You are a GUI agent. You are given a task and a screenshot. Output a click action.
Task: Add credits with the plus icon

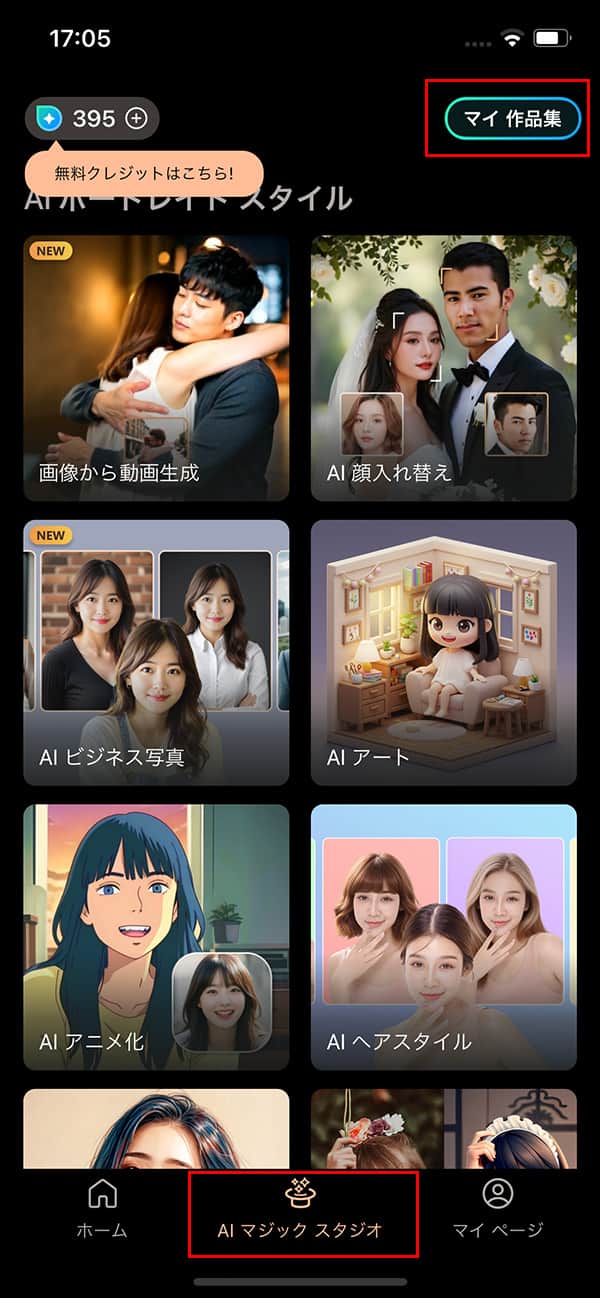click(136, 119)
